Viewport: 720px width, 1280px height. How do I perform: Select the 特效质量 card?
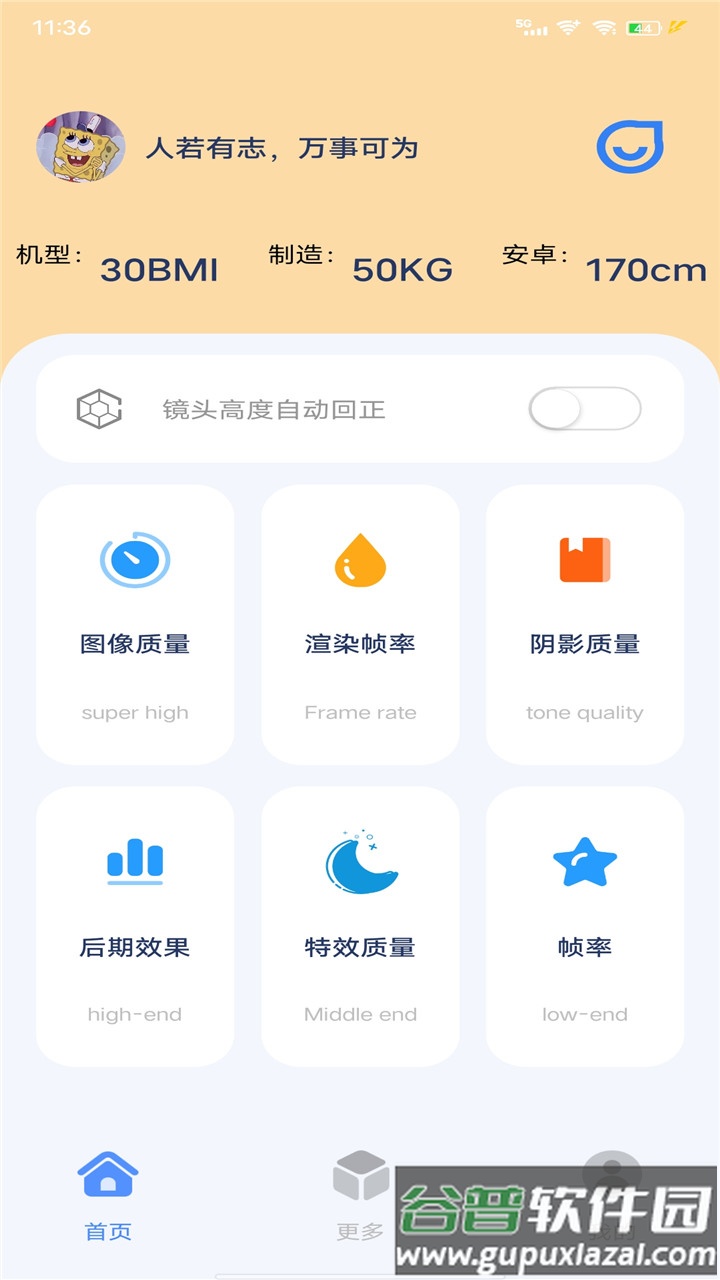pos(360,926)
